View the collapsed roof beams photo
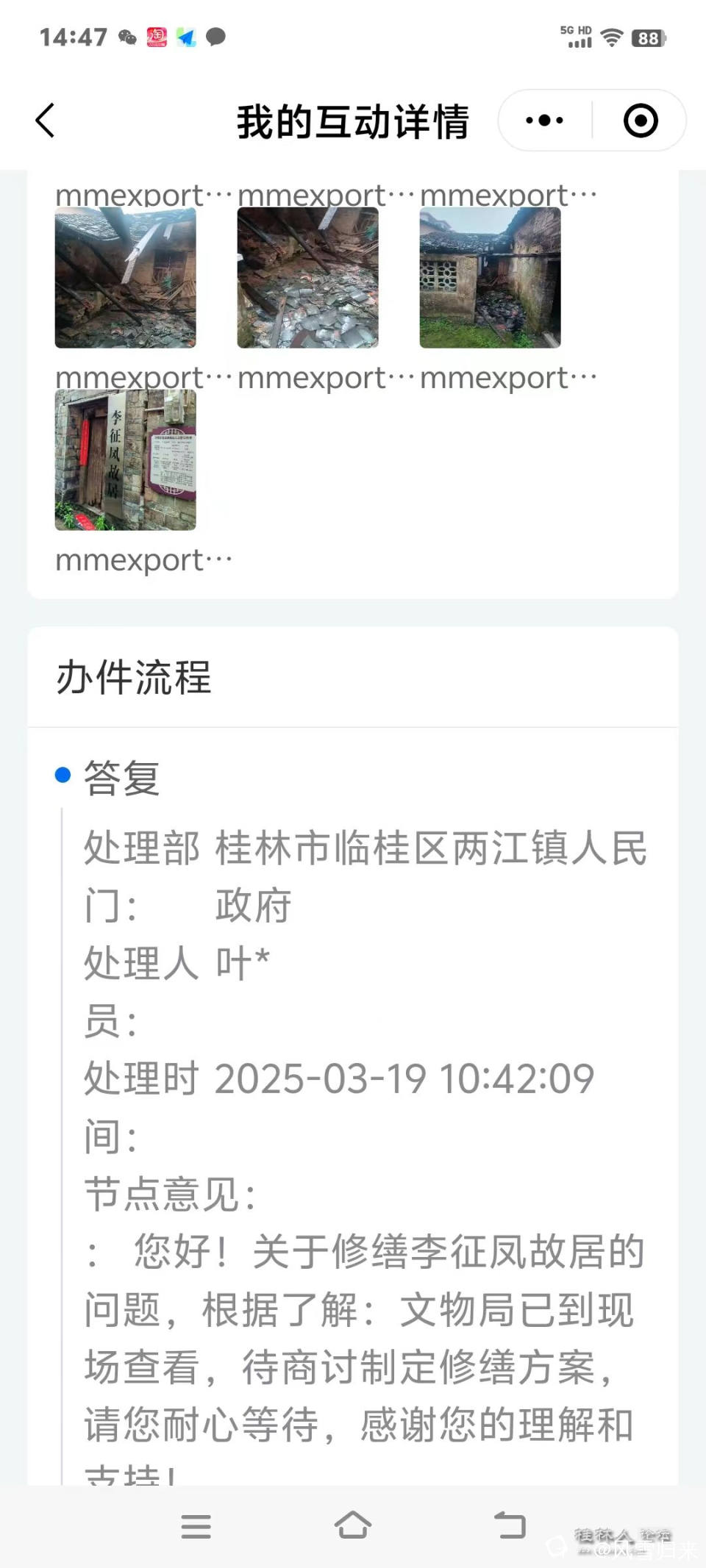Image resolution: width=706 pixels, height=1568 pixels. point(126,278)
